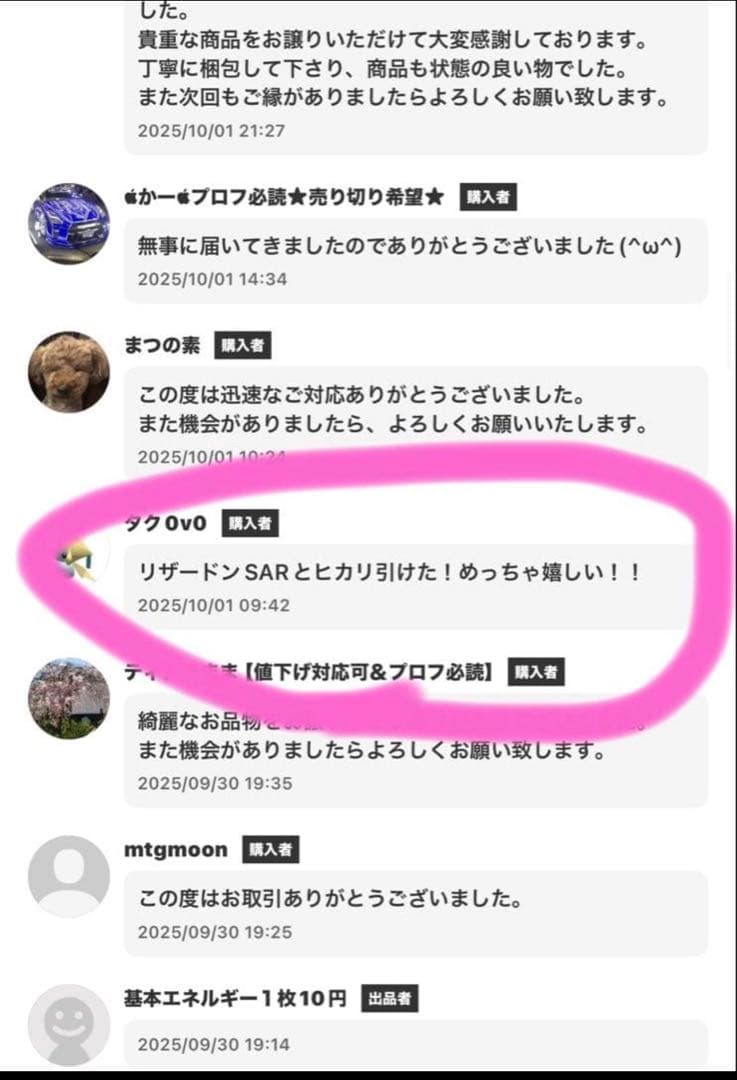The width and height of the screenshot is (737, 1080).
Task: Open まつの素's profile from the avatar
Action: click(x=68, y=372)
